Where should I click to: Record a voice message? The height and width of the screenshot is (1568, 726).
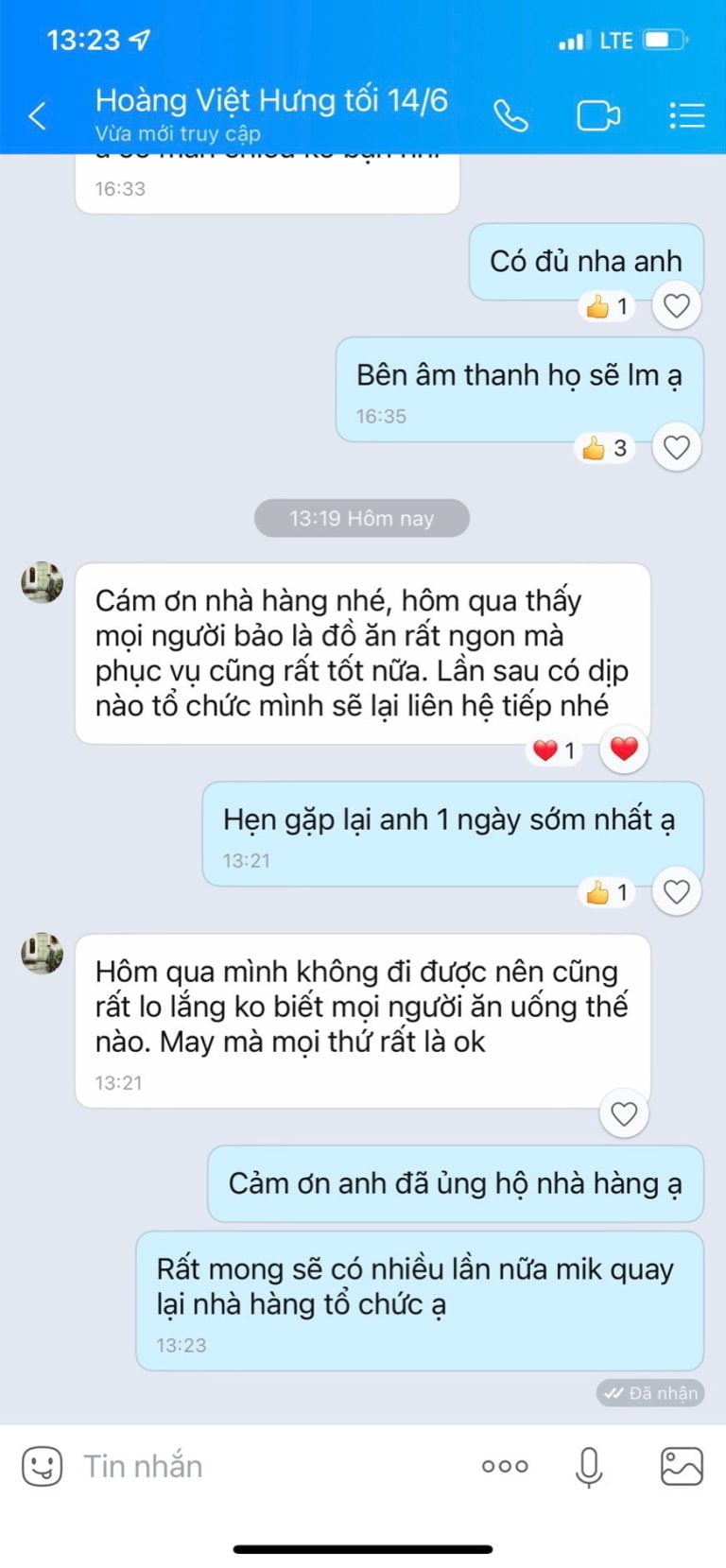589,1466
